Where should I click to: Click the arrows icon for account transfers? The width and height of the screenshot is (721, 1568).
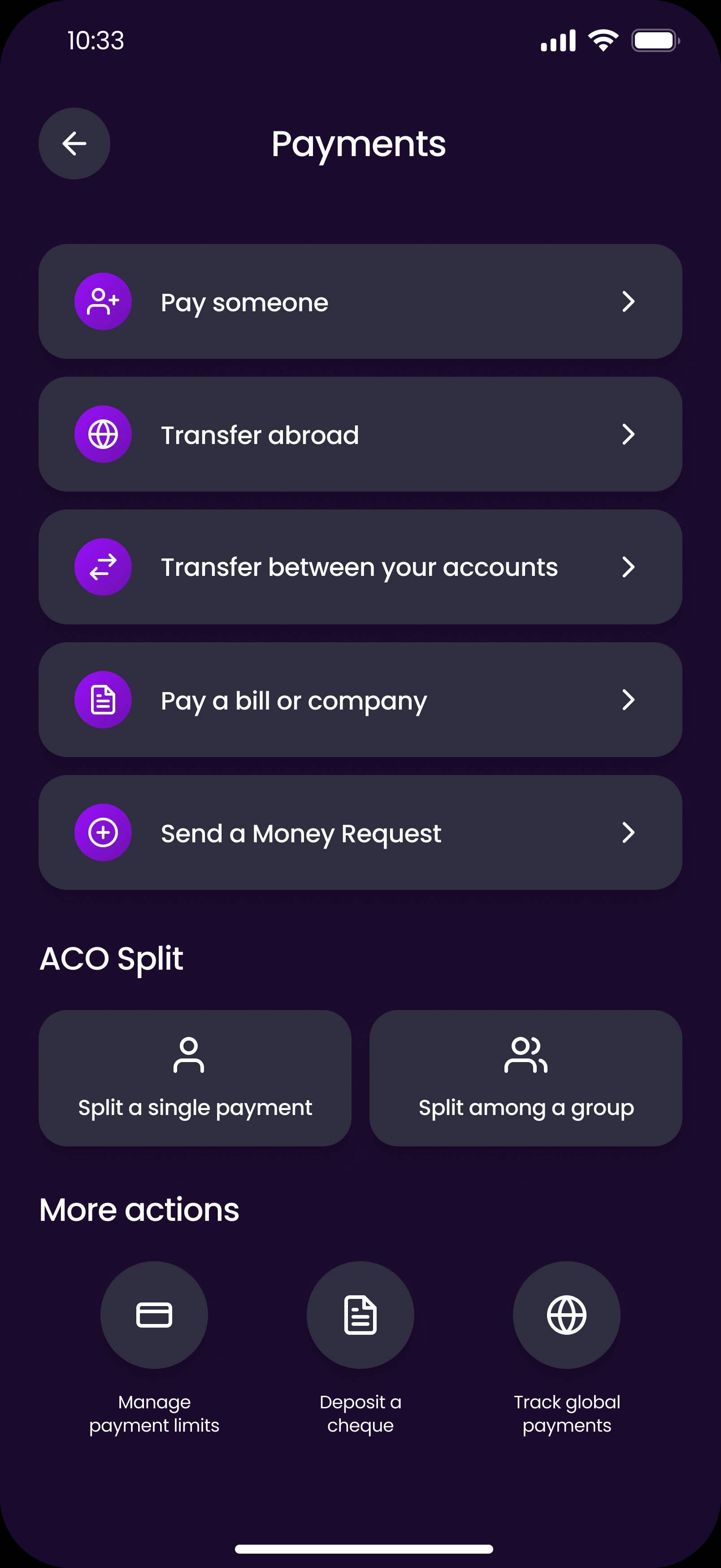103,567
